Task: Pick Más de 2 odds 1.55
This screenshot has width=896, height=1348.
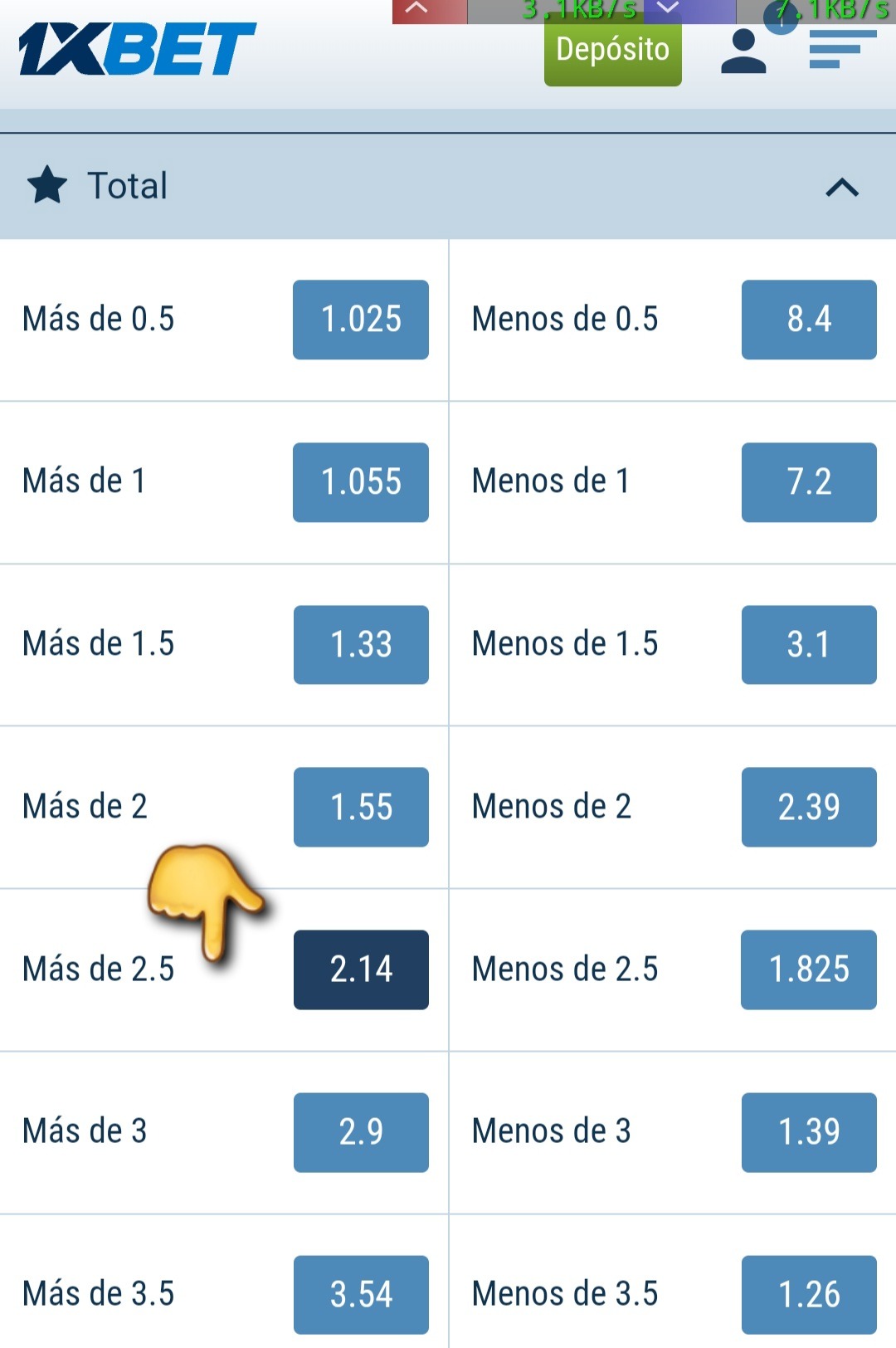Action: point(361,807)
